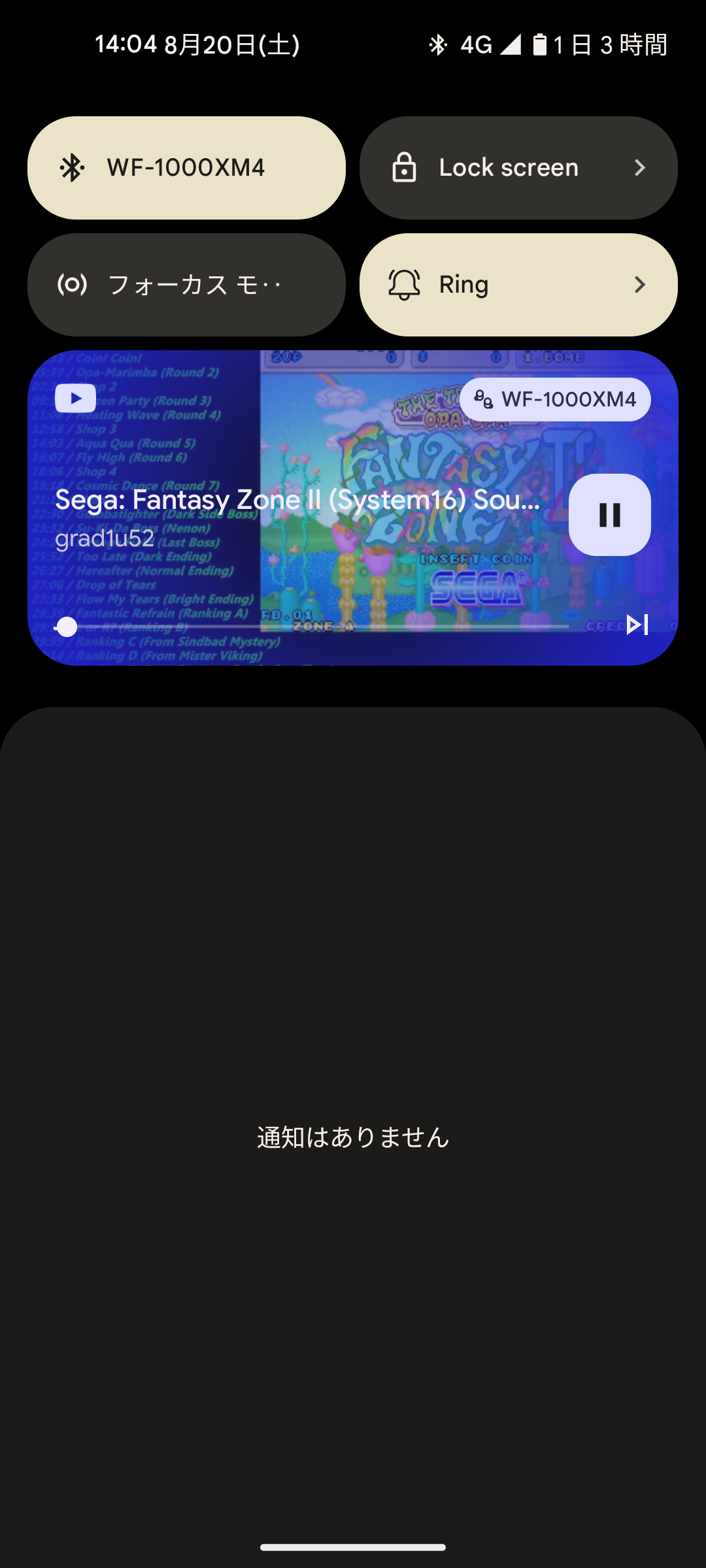Pause the Fantasy Zone II playback

coord(609,515)
